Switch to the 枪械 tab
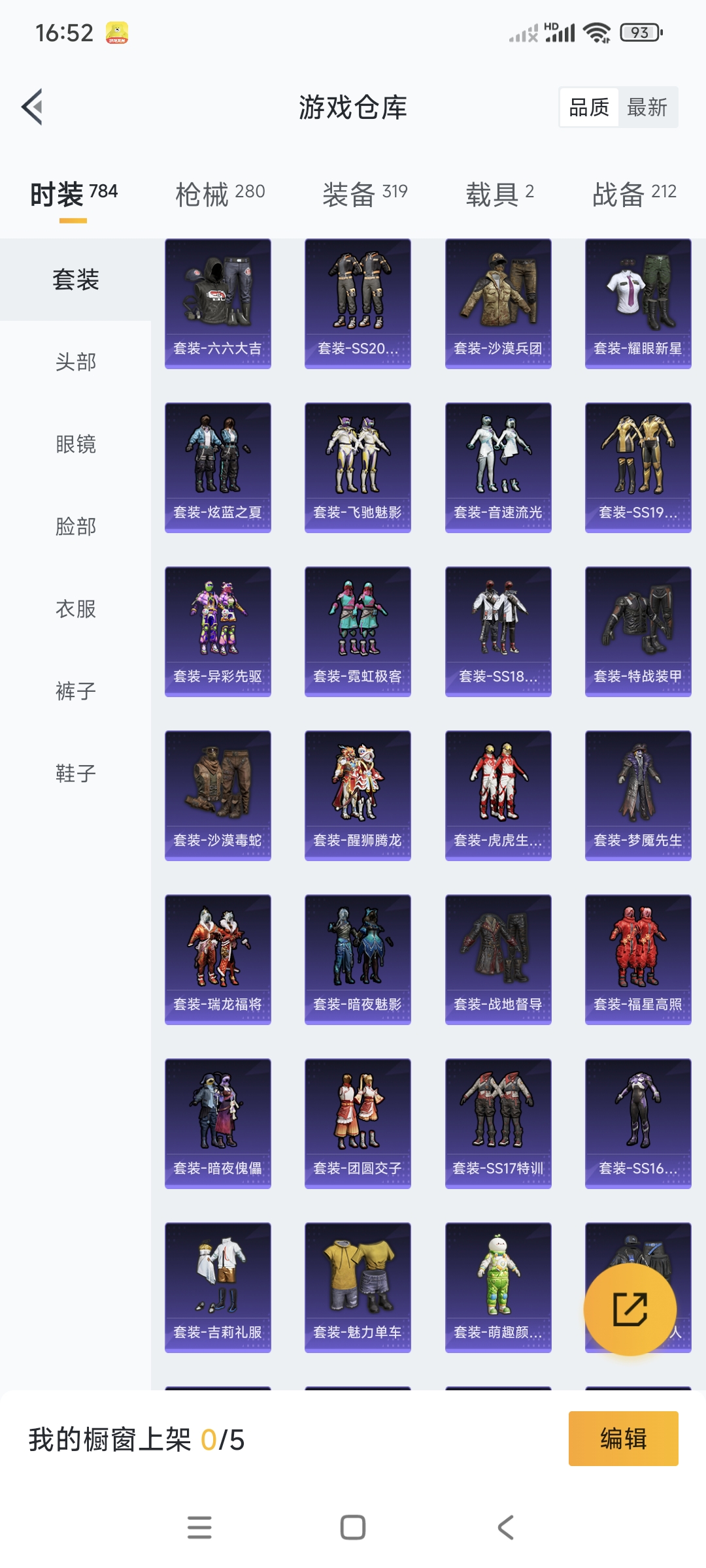 pos(220,193)
